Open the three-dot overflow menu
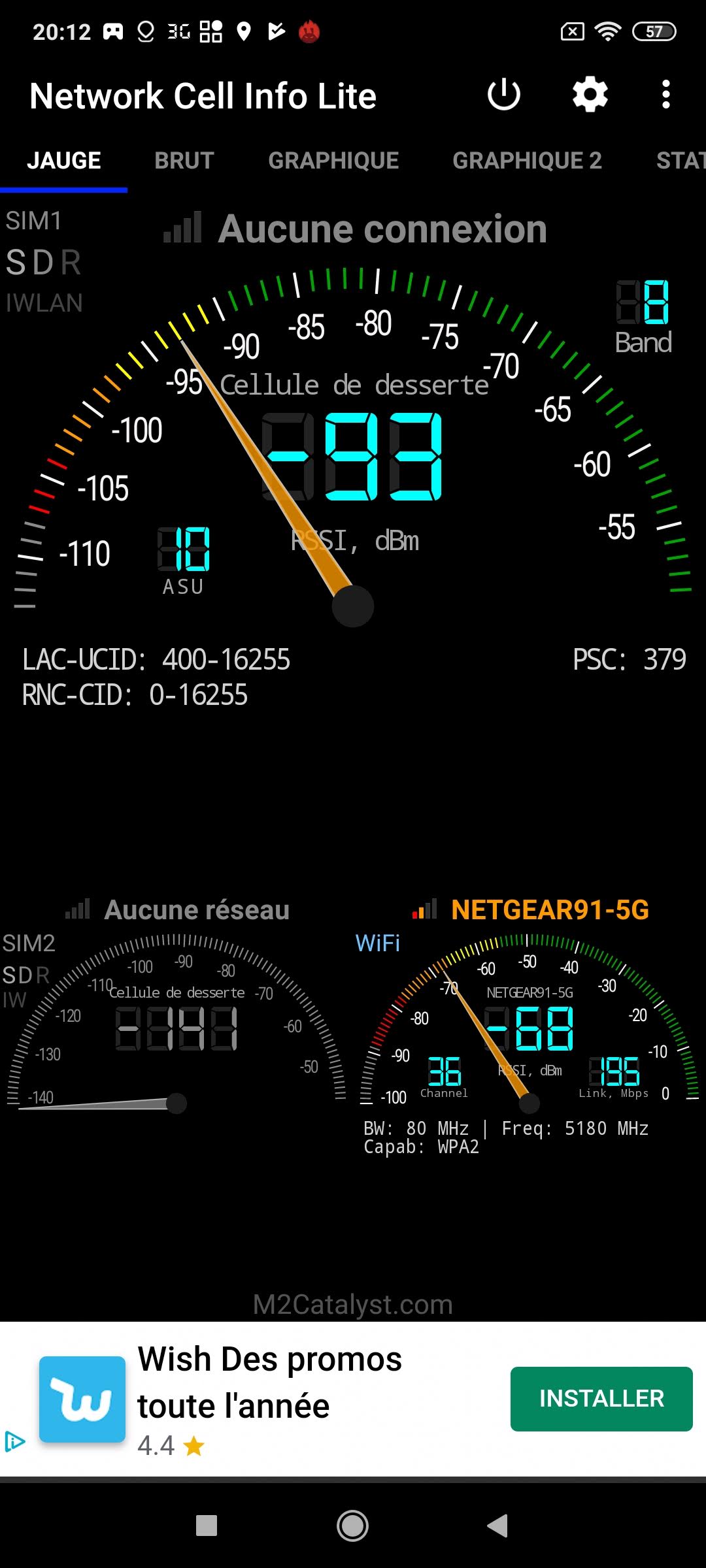Screen dimensions: 706x1568 point(665,95)
